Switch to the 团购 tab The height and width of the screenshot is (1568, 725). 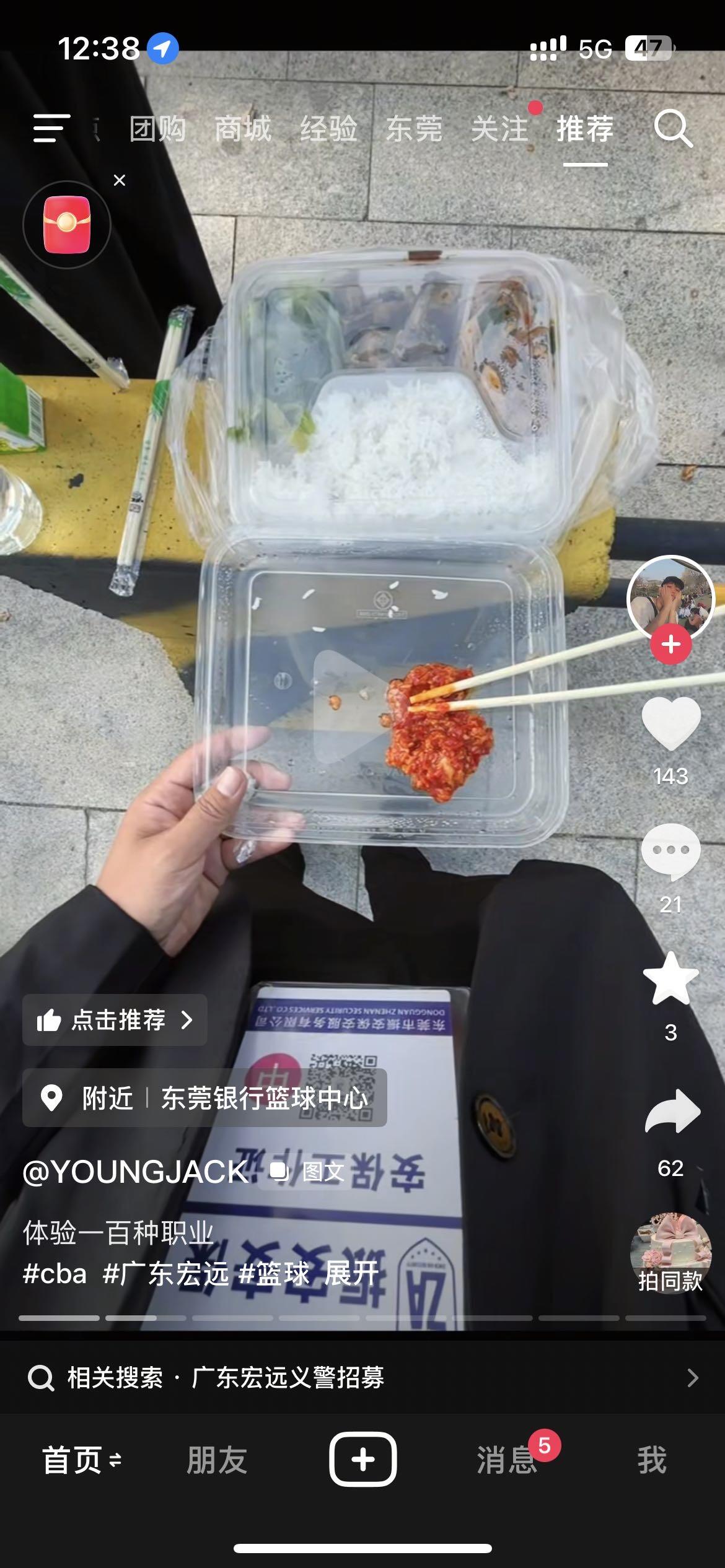coord(157,129)
